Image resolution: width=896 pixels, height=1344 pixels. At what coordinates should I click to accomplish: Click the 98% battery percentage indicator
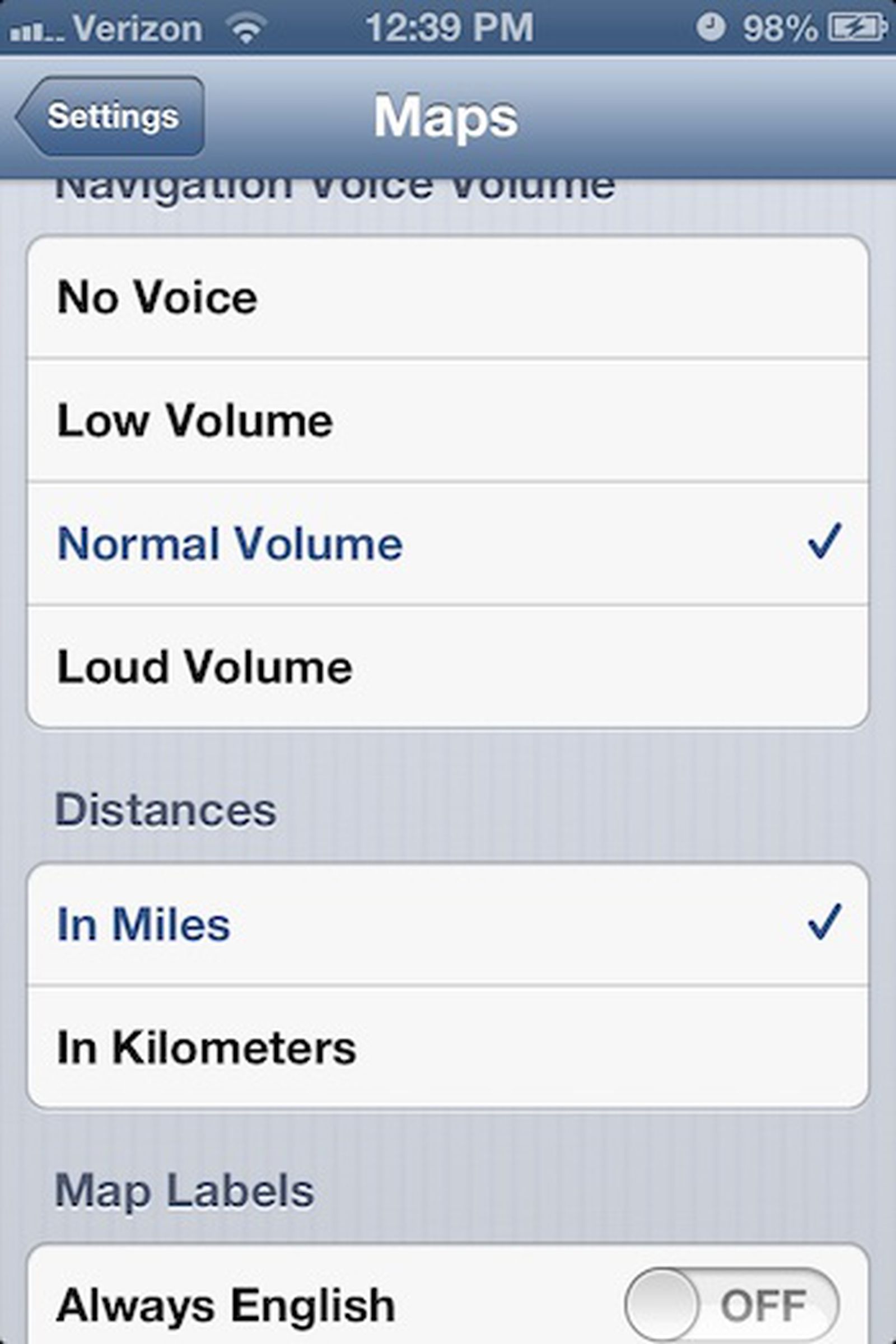click(x=780, y=26)
